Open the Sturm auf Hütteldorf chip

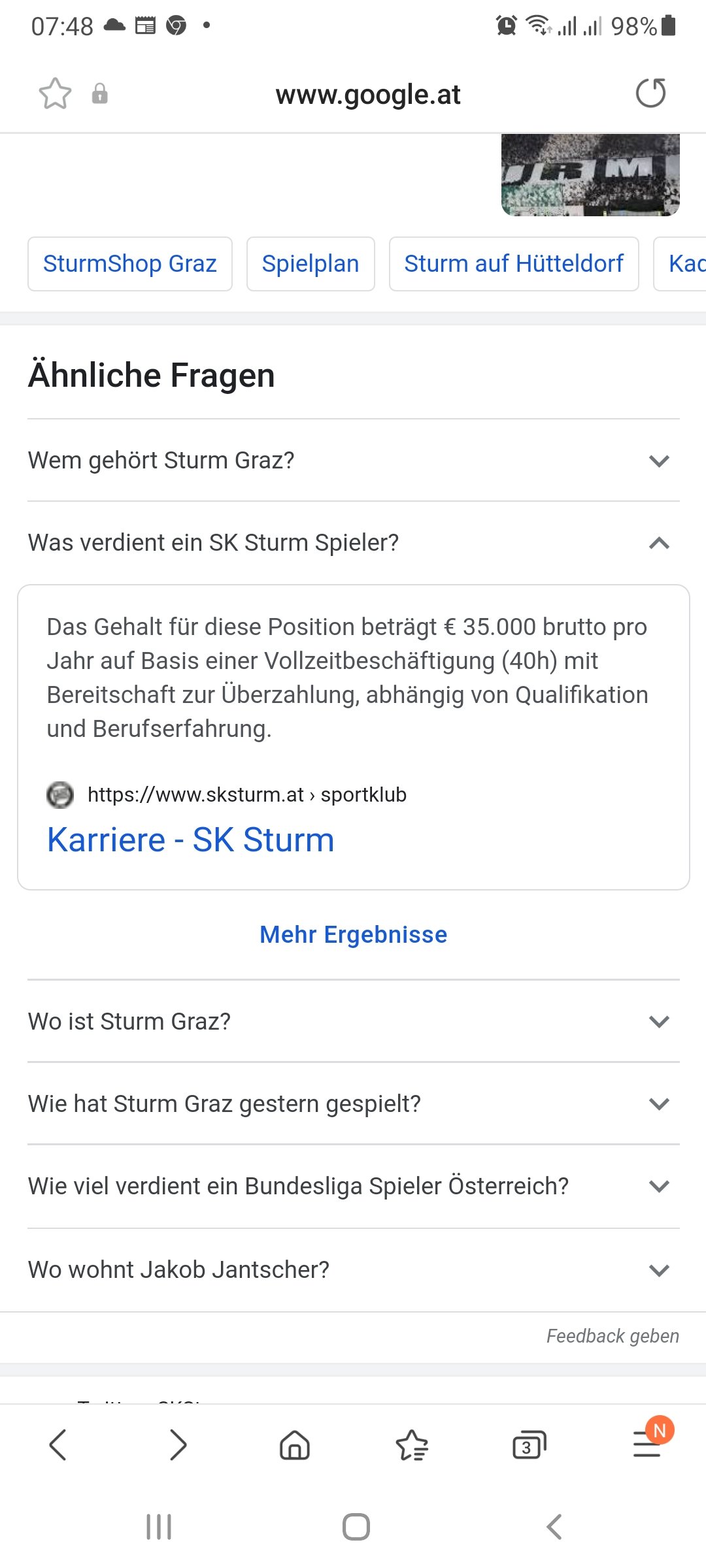[514, 264]
